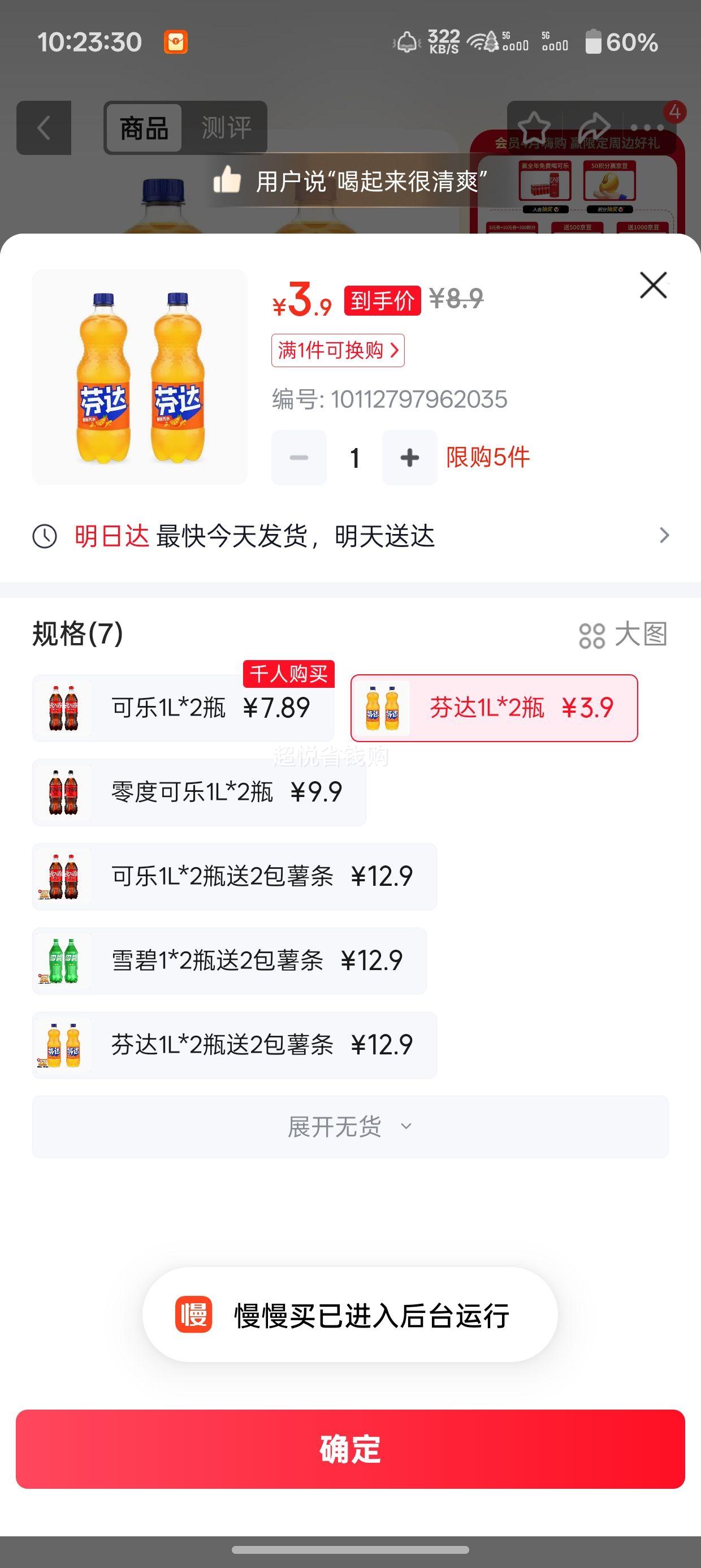701x1568 pixels.
Task: Pick 零度可乐1L*2瓶 for ¥9.9
Action: 199,792
